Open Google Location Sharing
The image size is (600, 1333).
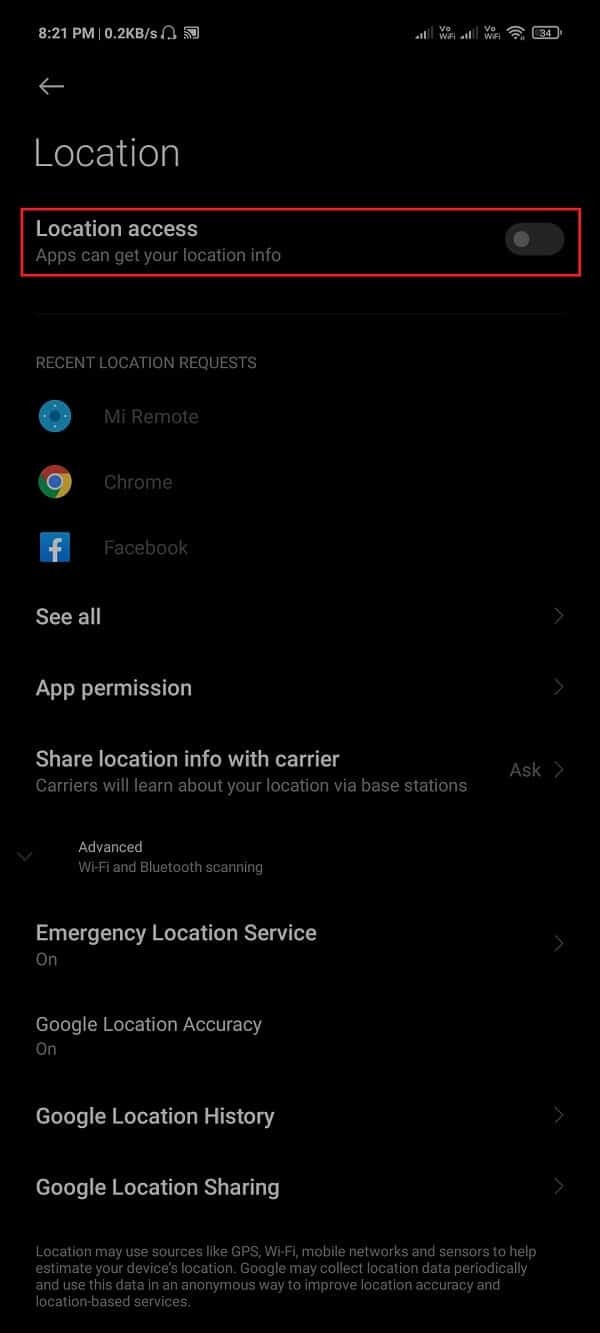(300, 1187)
